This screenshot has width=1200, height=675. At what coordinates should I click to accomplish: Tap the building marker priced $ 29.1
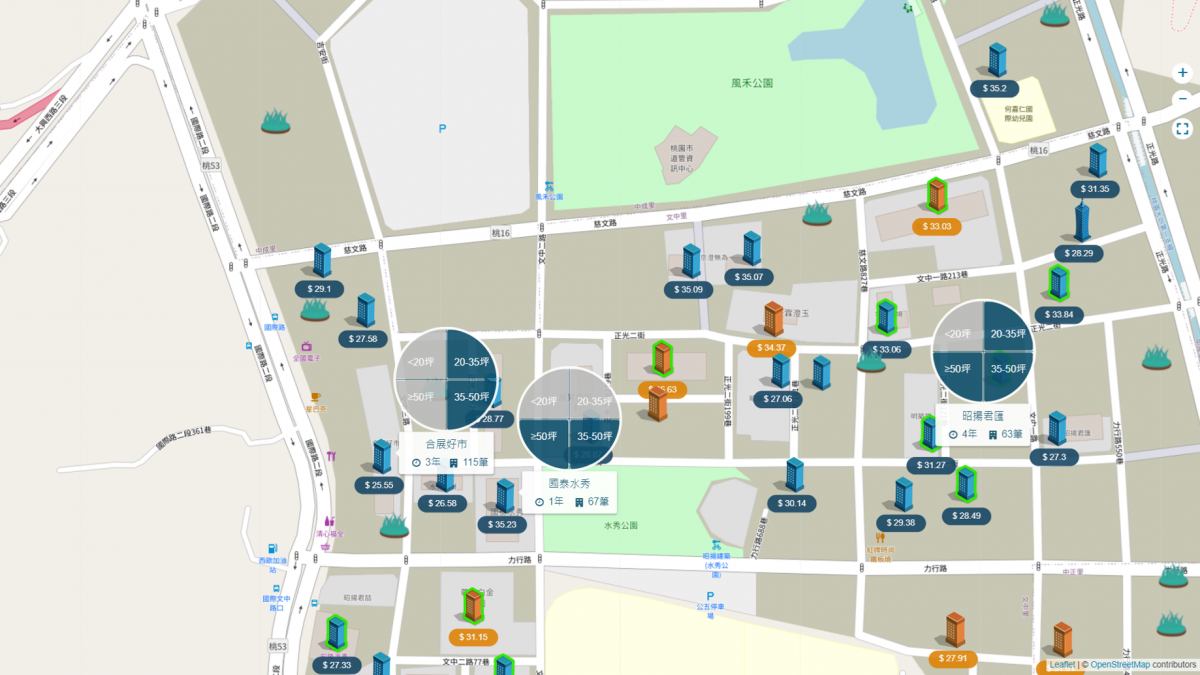321,263
